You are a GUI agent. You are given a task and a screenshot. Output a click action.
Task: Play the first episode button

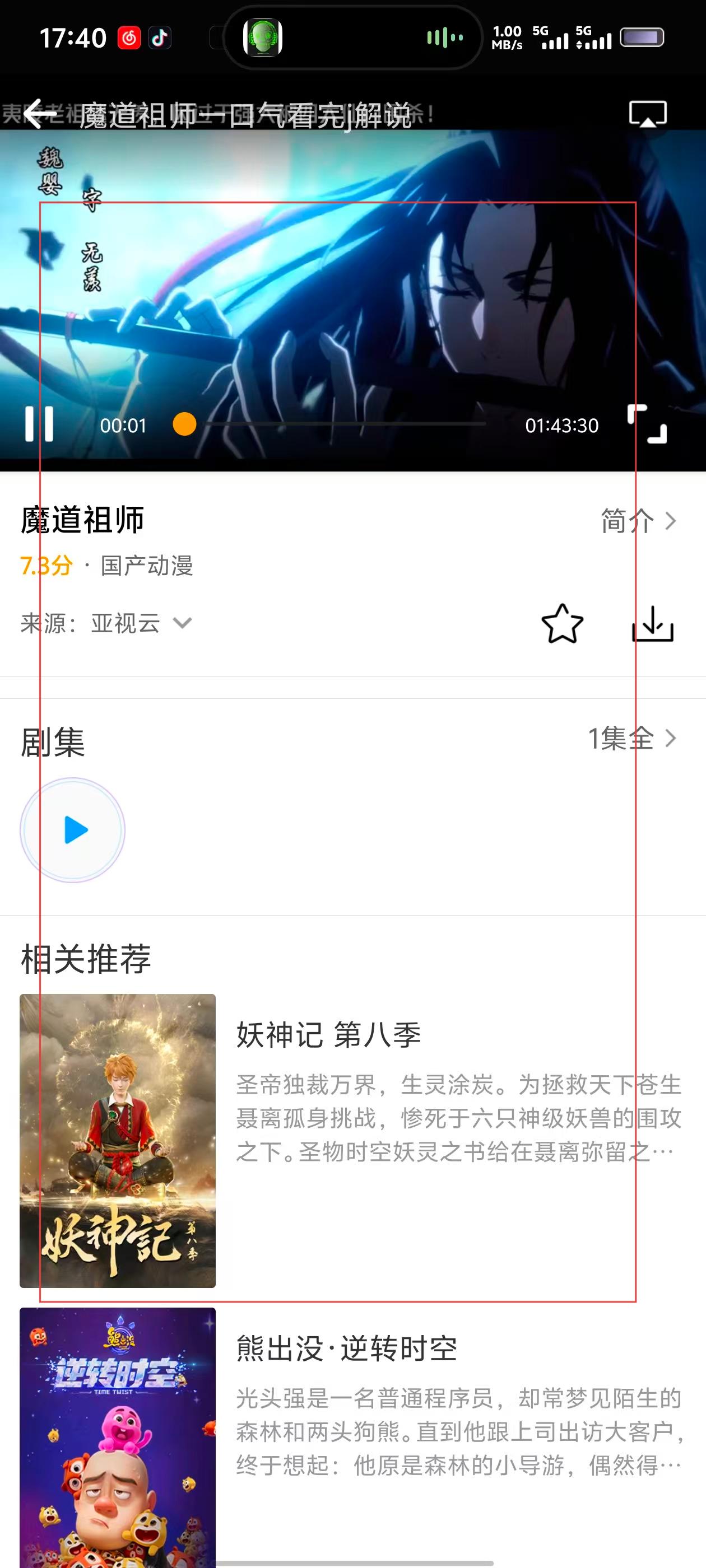point(72,830)
